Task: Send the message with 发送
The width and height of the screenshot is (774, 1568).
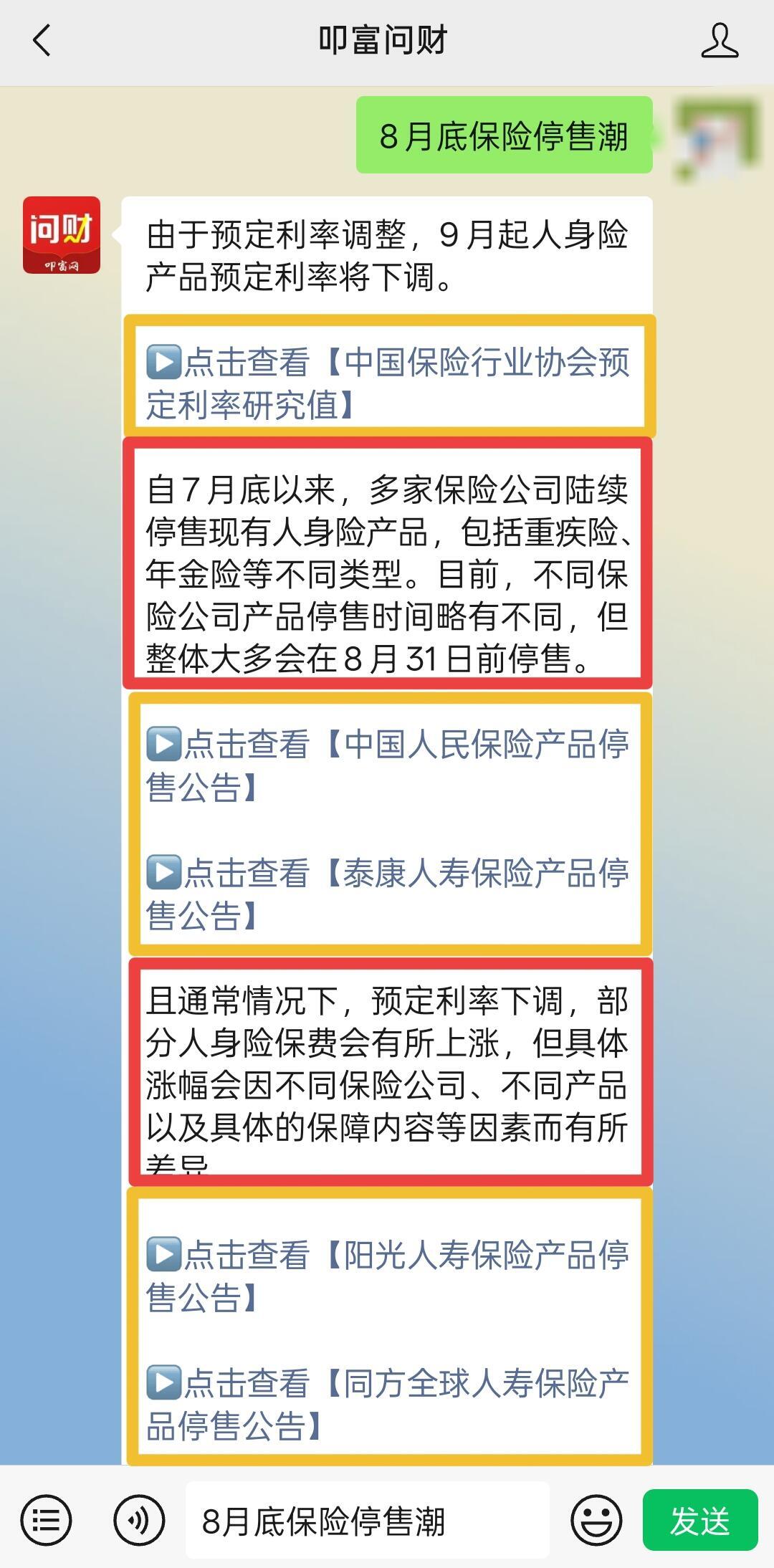Action: [x=699, y=1520]
